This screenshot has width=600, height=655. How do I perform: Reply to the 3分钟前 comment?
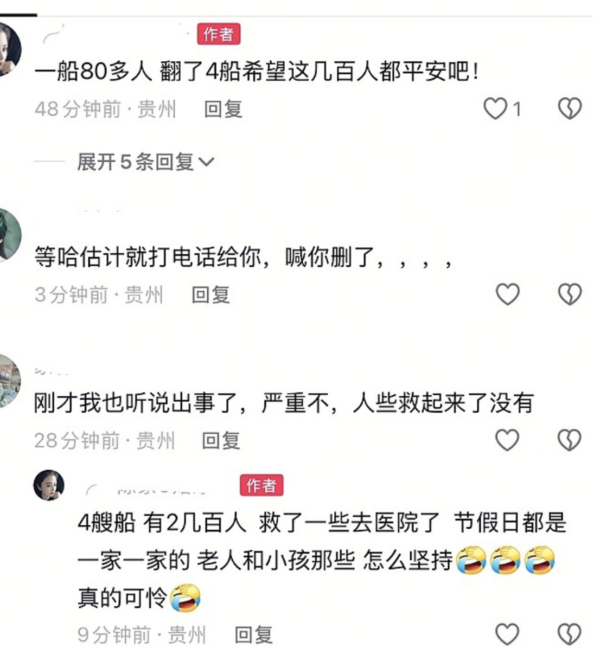pyautogui.click(x=211, y=294)
